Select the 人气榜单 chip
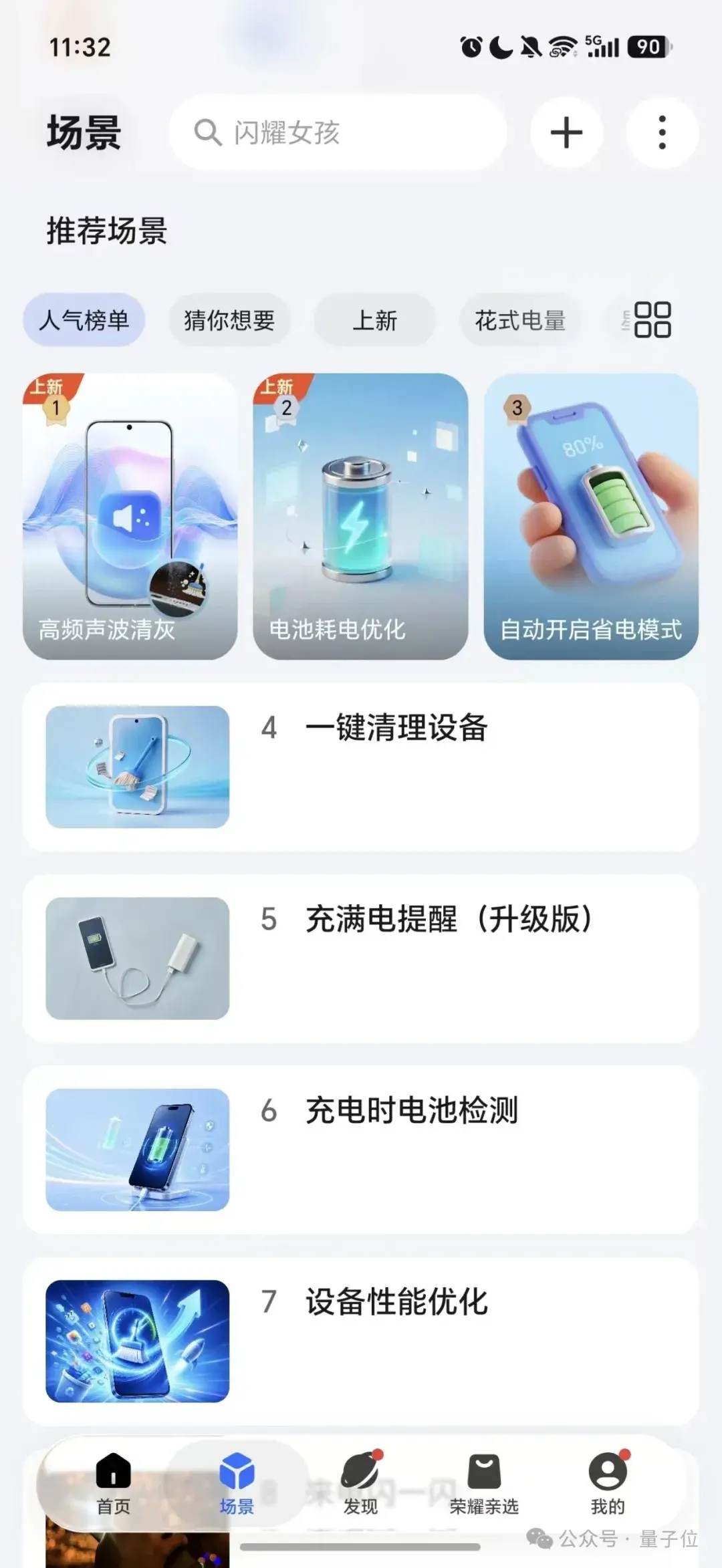This screenshot has height=1568, width=722. (x=84, y=320)
